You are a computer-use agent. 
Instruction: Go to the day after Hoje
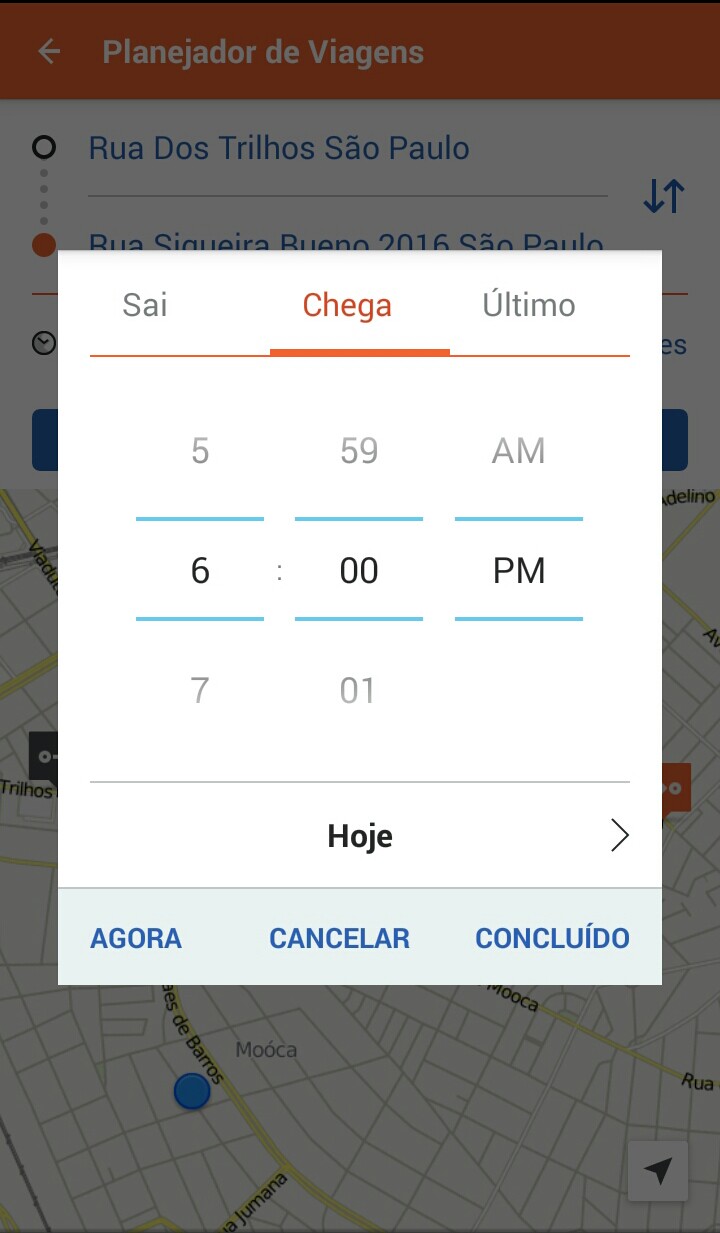pyautogui.click(x=620, y=836)
